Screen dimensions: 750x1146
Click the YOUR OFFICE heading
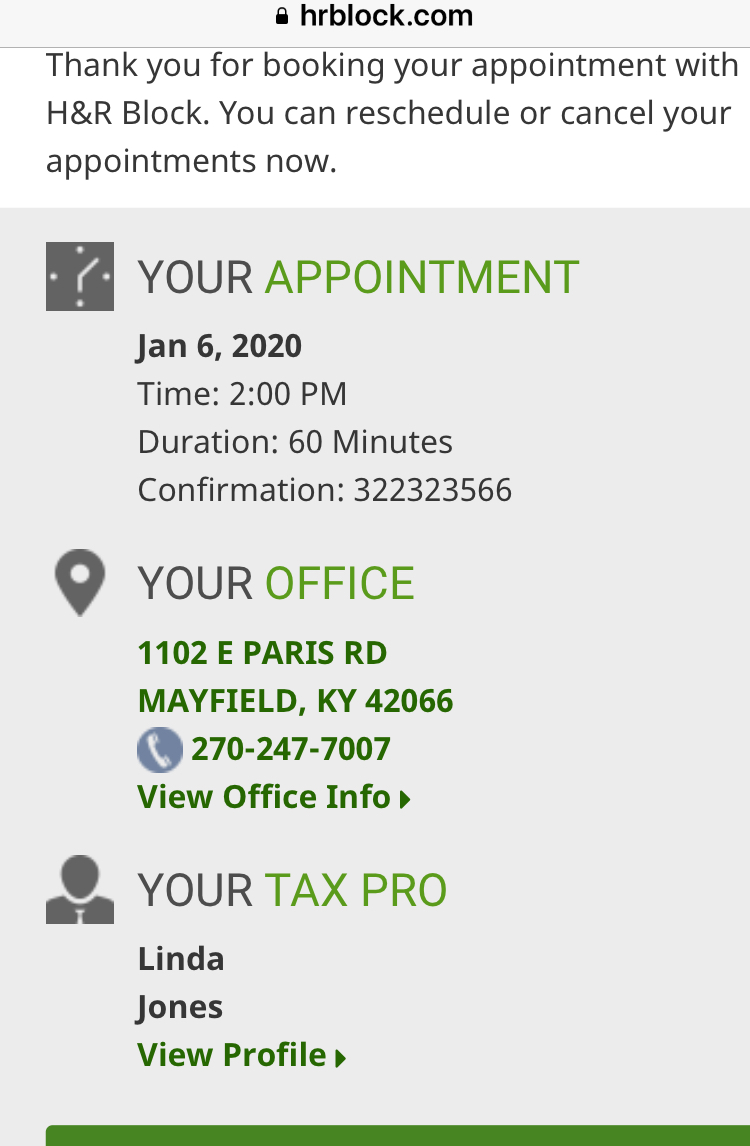point(277,583)
